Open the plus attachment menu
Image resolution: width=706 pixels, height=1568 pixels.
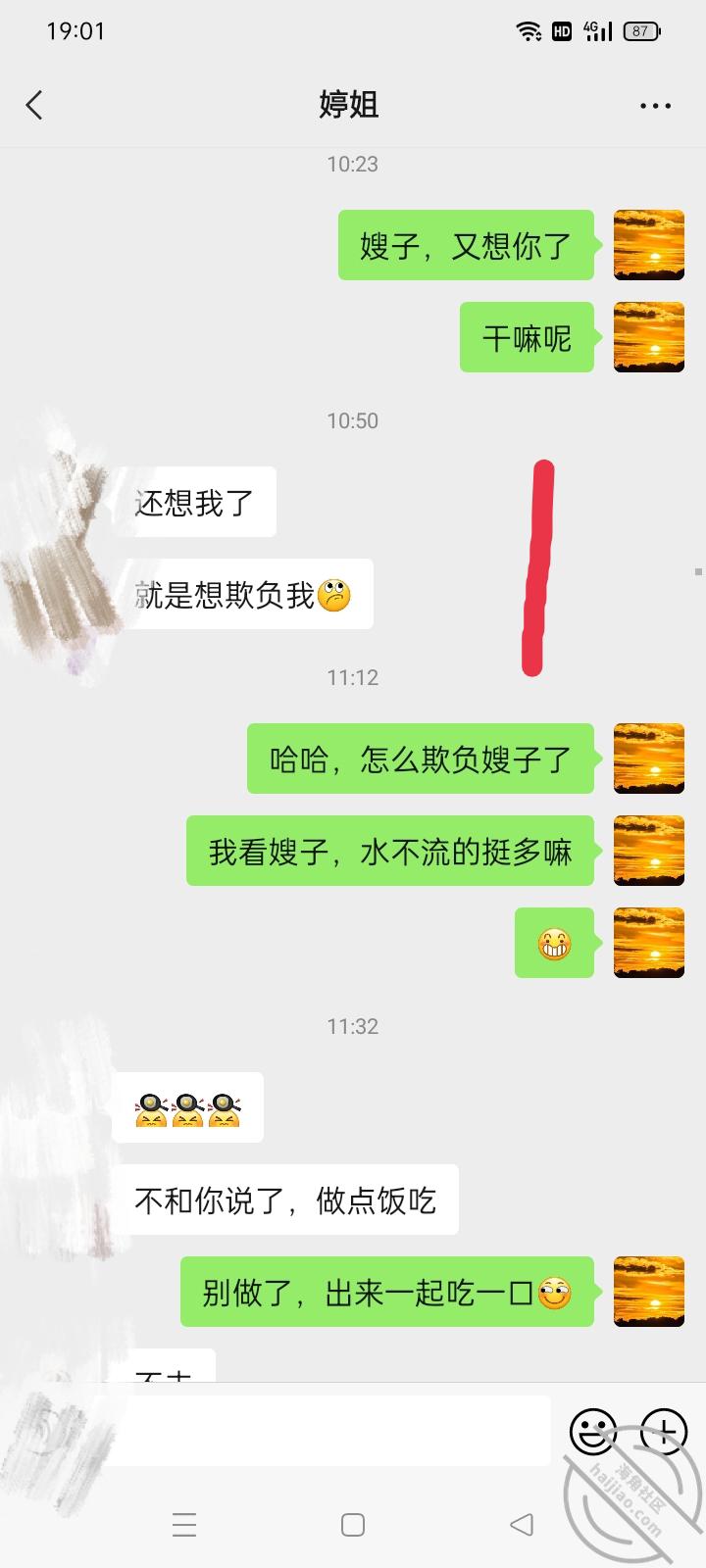(x=663, y=1432)
